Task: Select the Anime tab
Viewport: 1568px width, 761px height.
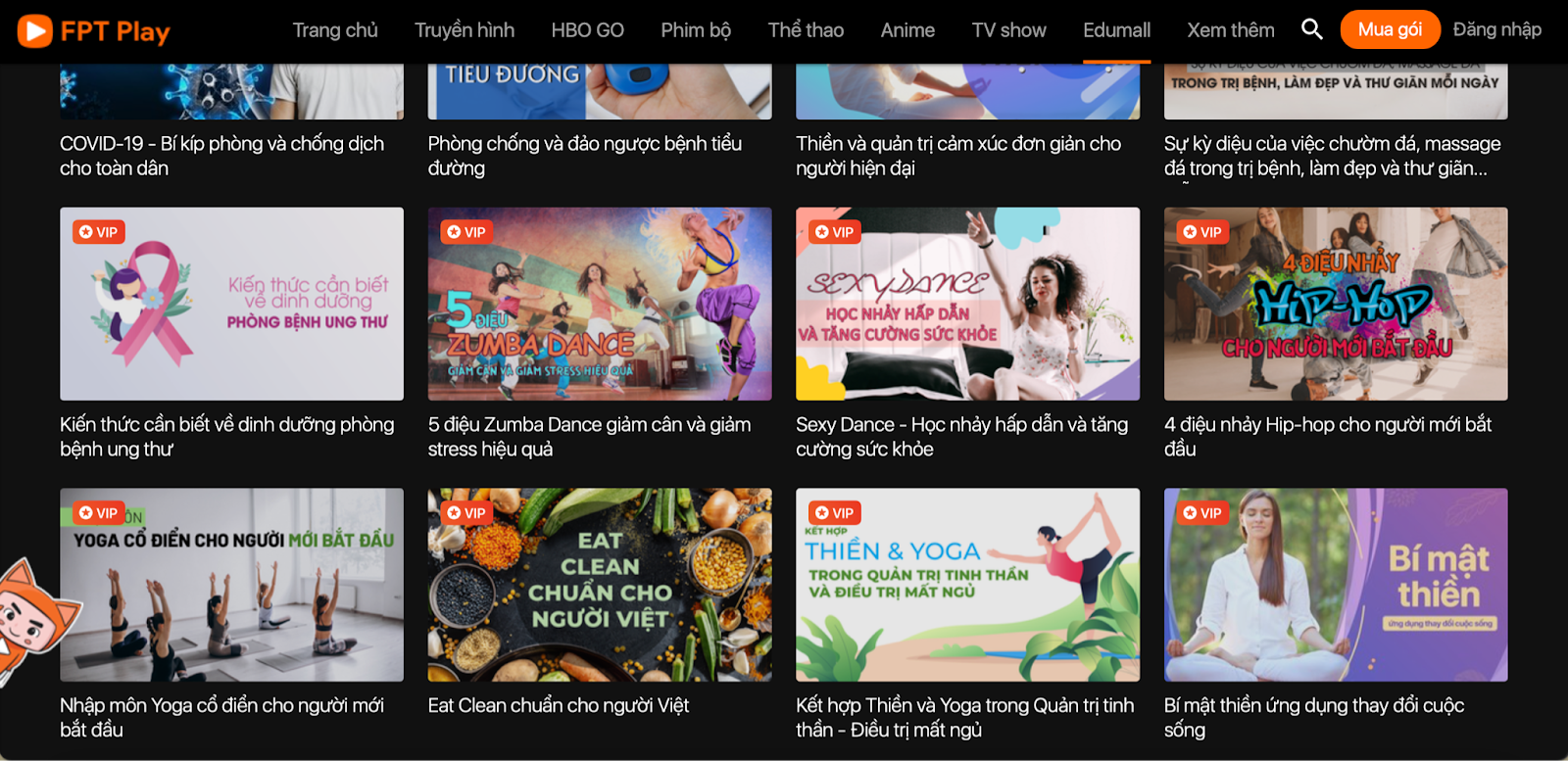Action: (x=907, y=30)
